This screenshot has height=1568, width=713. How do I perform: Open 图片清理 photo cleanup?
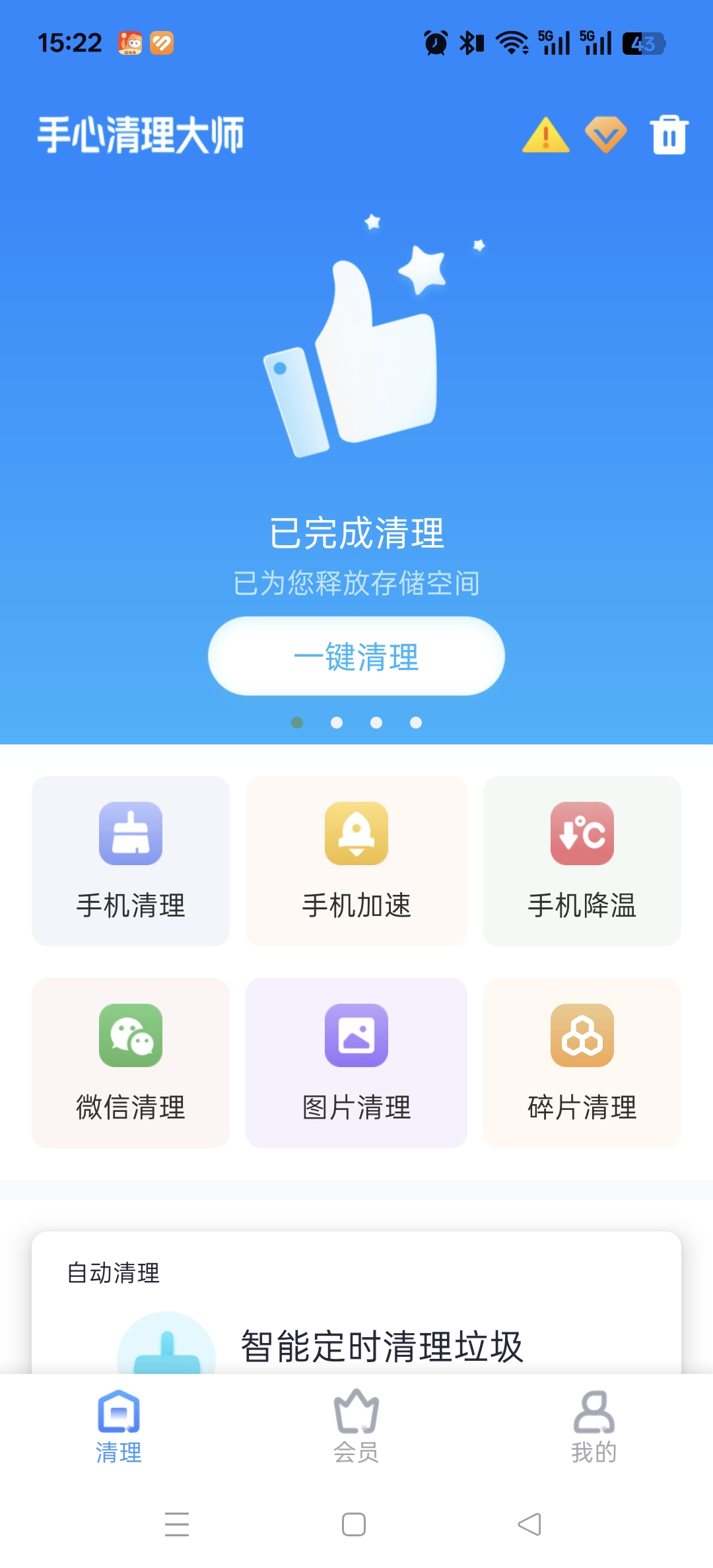coord(356,1062)
